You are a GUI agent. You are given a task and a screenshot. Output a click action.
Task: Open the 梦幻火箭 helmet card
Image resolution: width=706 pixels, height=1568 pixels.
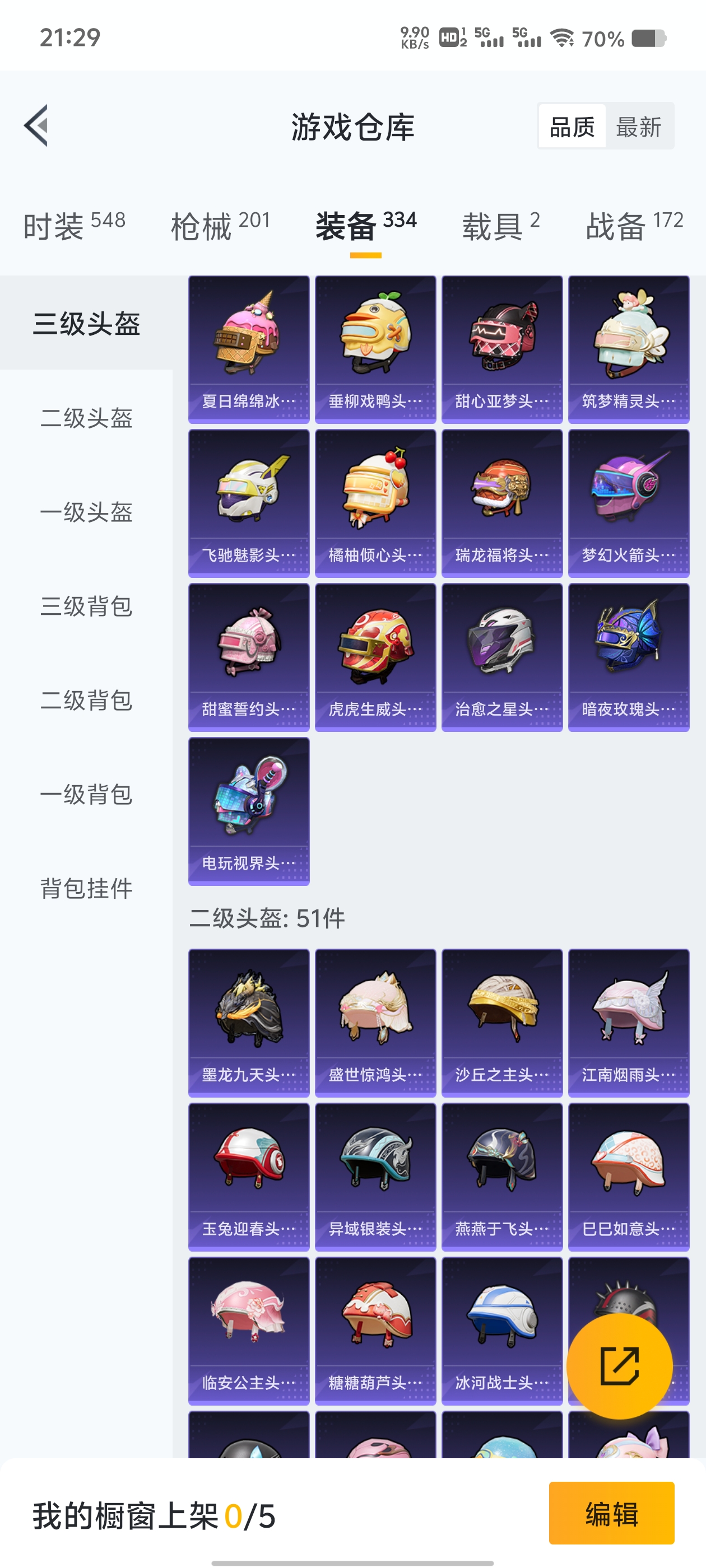click(628, 503)
